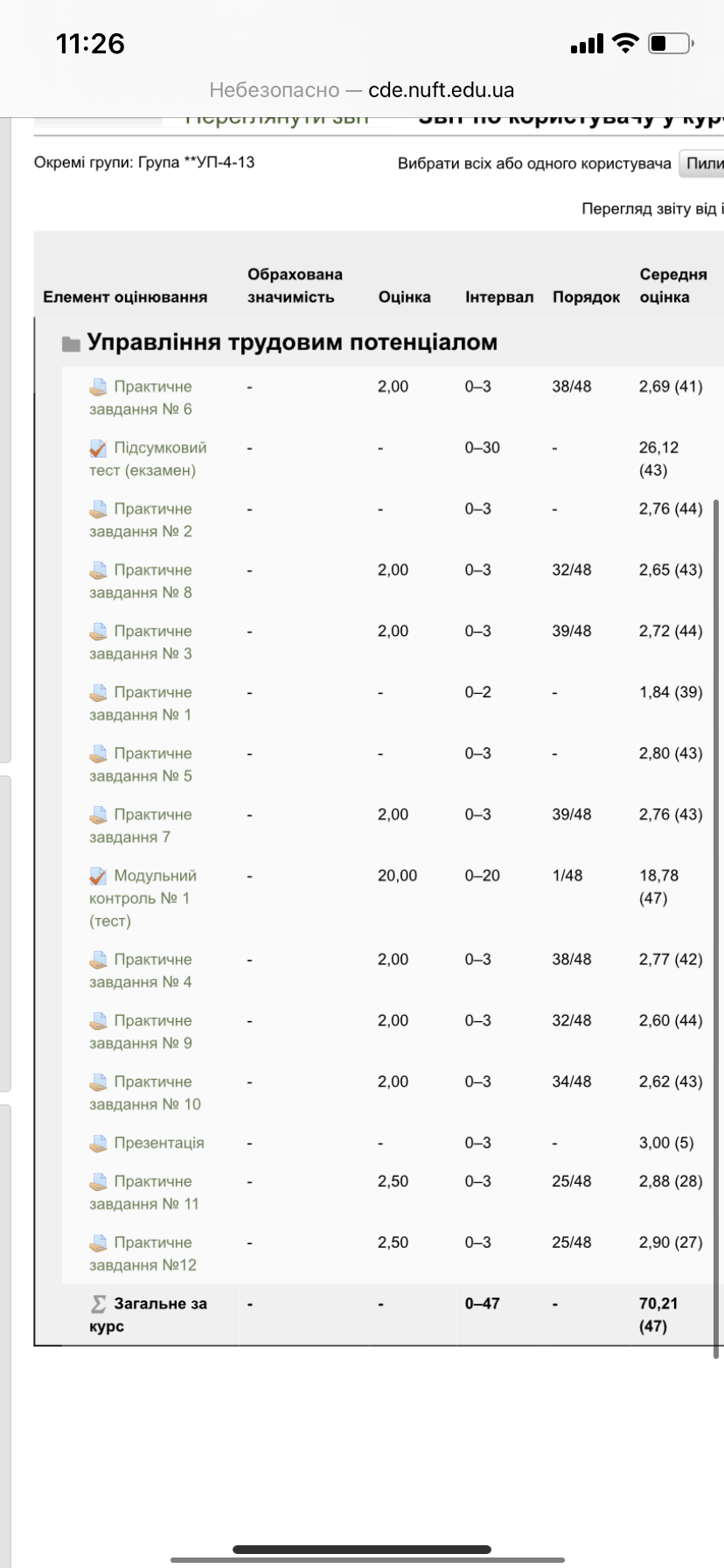Open Практичне завдання № 3

152,633
